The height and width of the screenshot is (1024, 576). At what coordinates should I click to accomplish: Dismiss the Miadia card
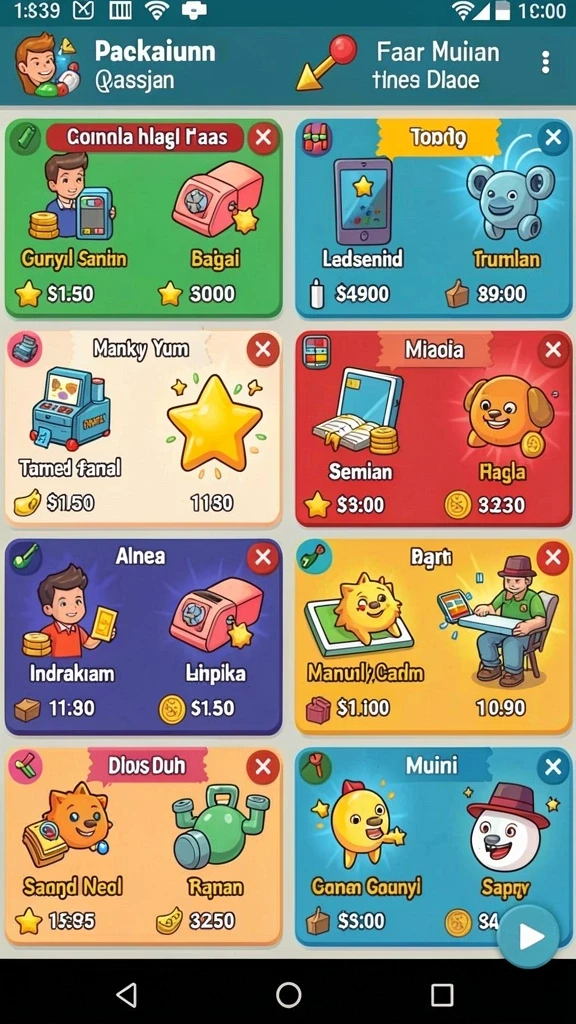553,349
